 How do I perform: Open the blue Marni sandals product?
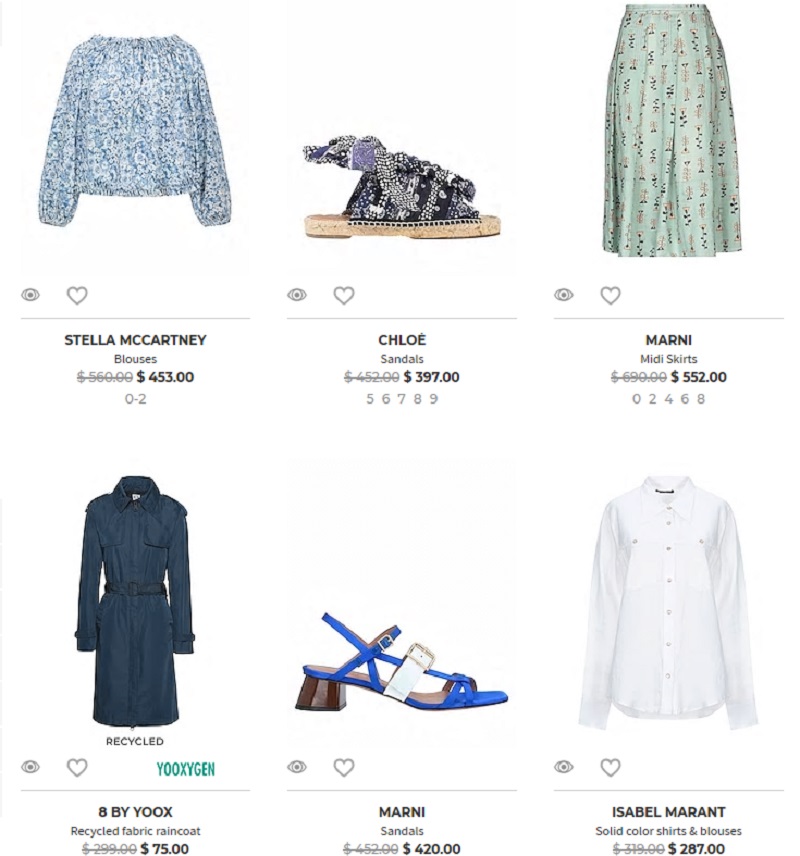[400, 660]
